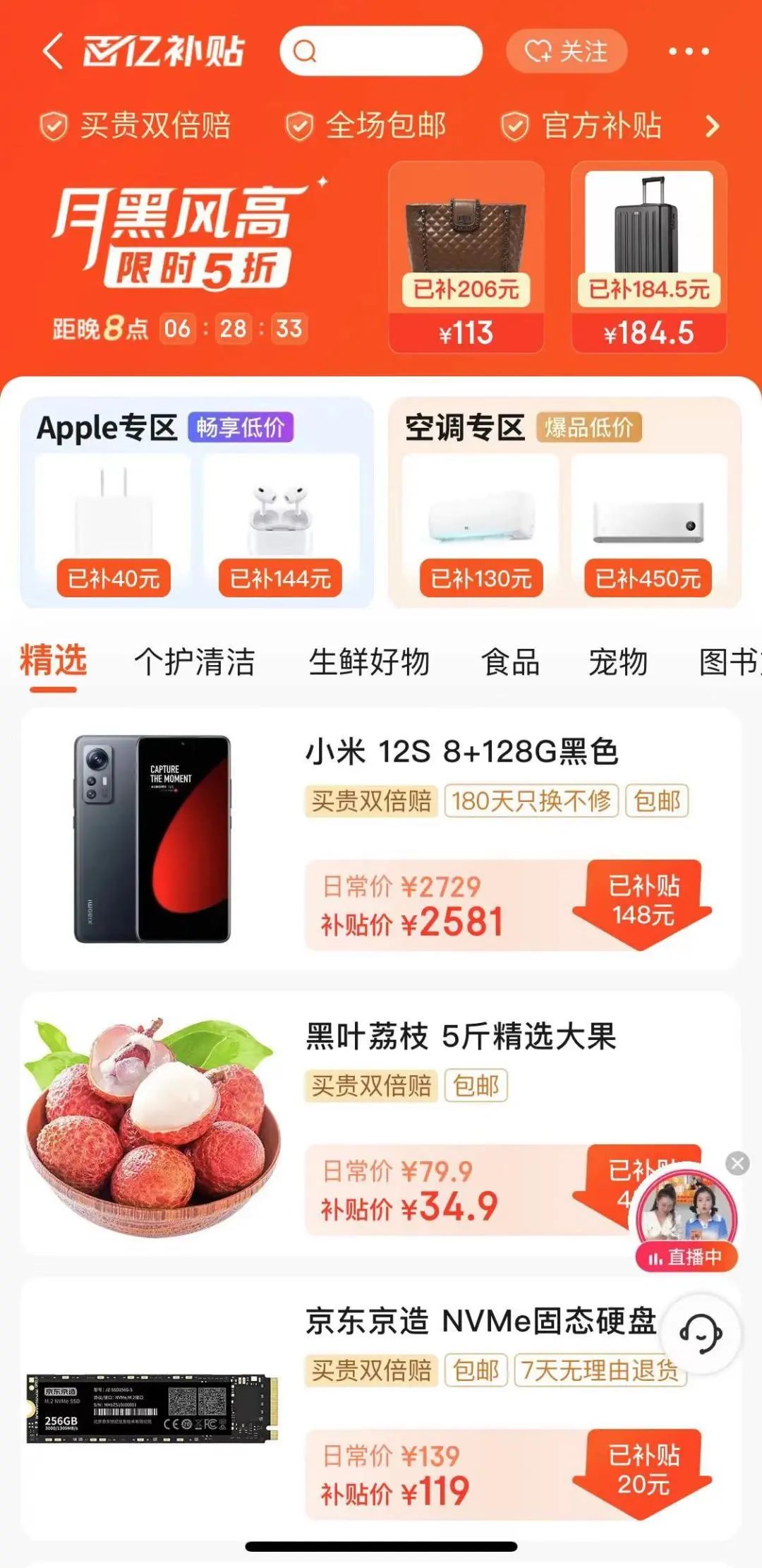Follow the store with the 关注 button

pyautogui.click(x=566, y=52)
